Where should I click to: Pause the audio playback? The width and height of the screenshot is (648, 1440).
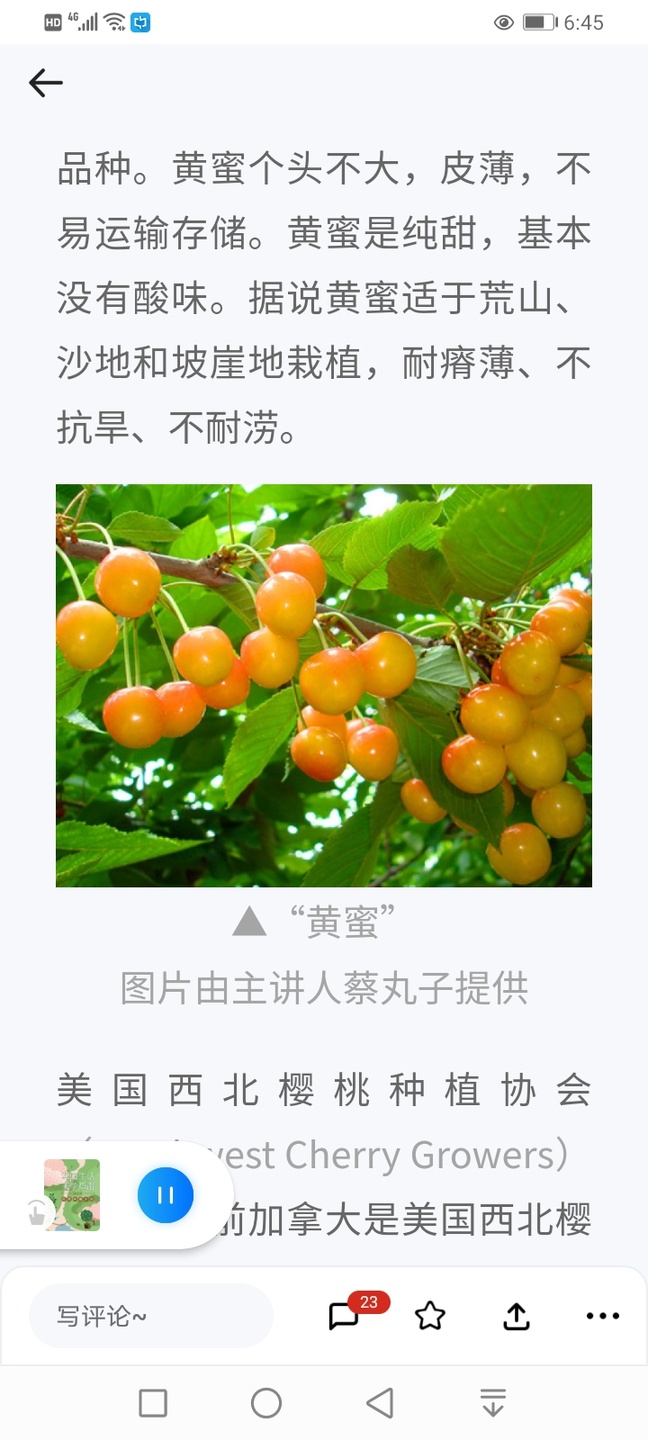(165, 1195)
